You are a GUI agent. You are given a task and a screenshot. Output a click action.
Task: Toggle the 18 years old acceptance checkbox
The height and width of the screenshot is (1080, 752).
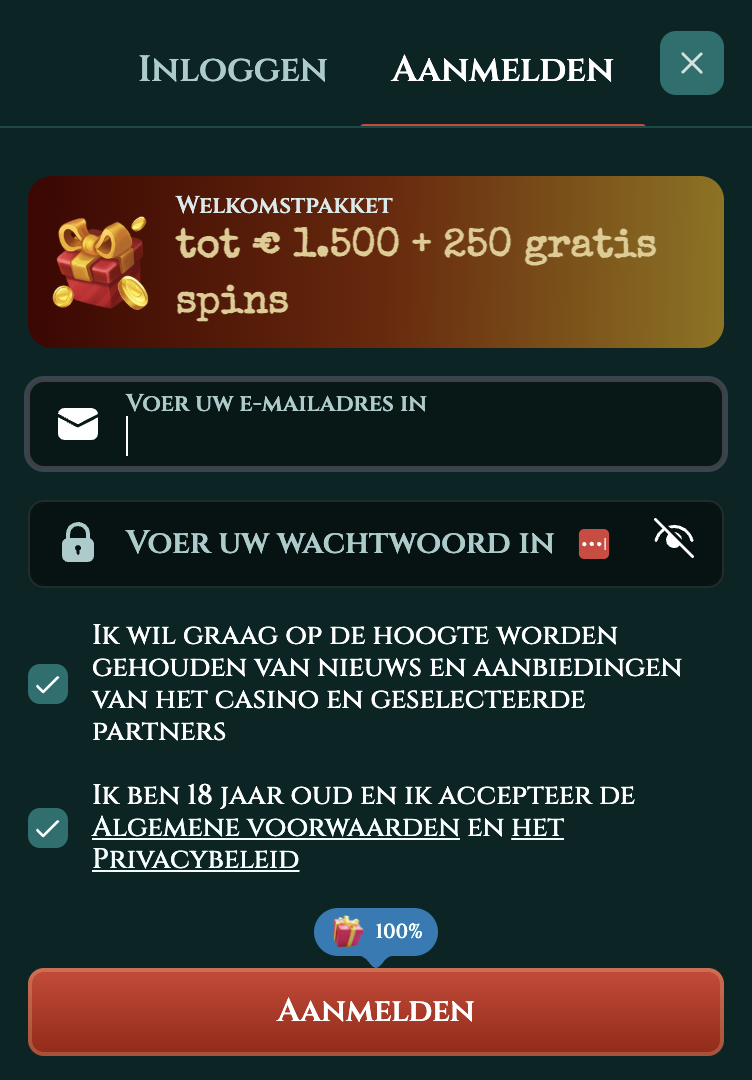pos(48,828)
